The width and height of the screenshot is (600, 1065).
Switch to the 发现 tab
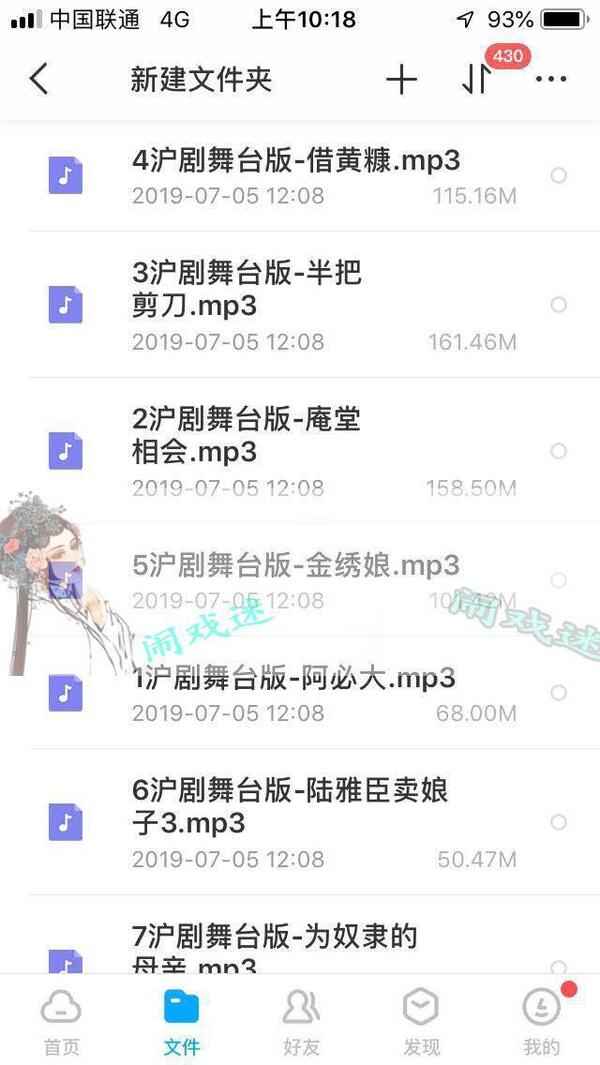point(421,1020)
